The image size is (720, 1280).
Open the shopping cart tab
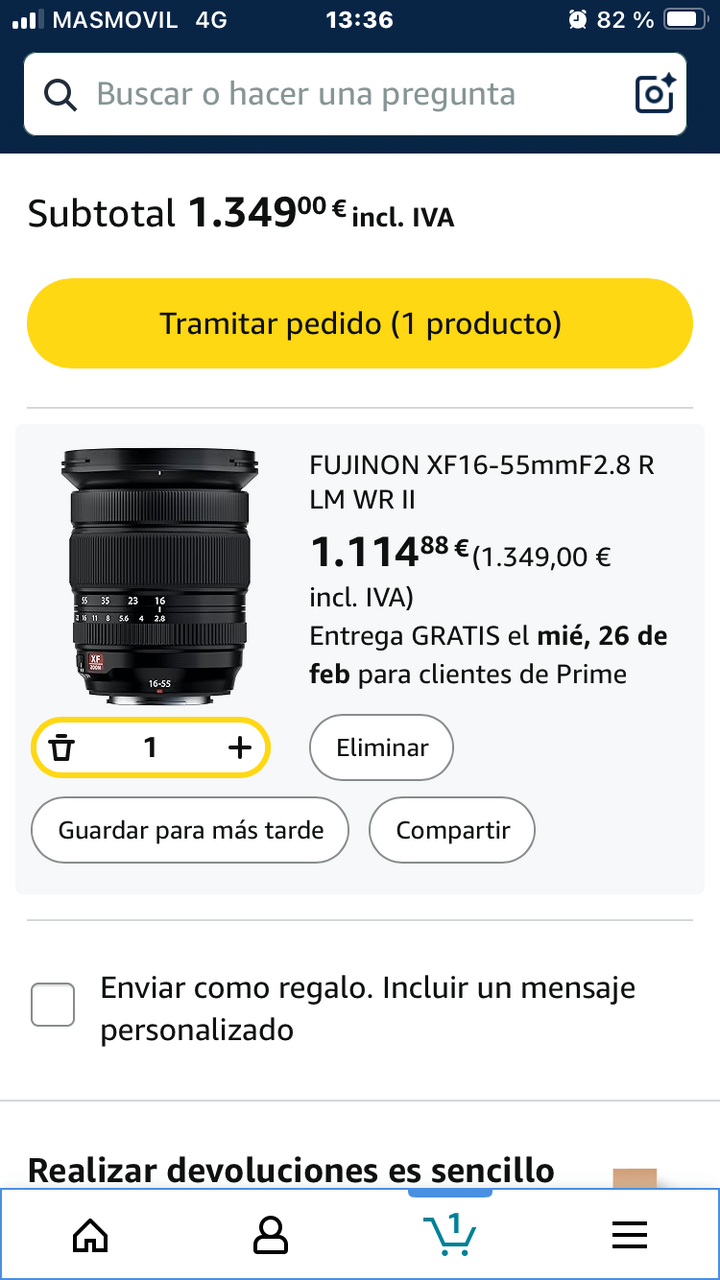pos(450,1234)
